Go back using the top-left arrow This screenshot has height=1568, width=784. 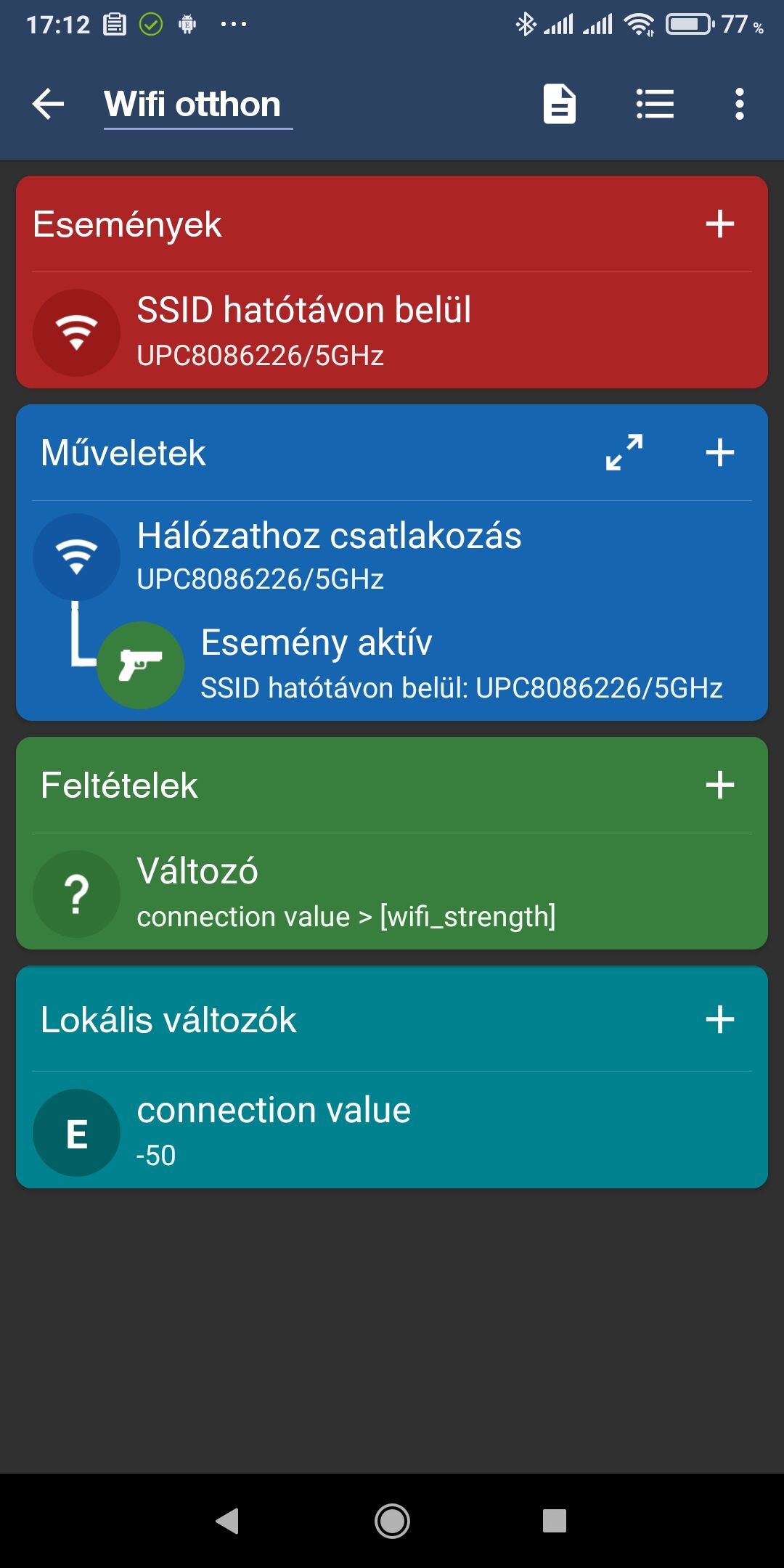(49, 104)
